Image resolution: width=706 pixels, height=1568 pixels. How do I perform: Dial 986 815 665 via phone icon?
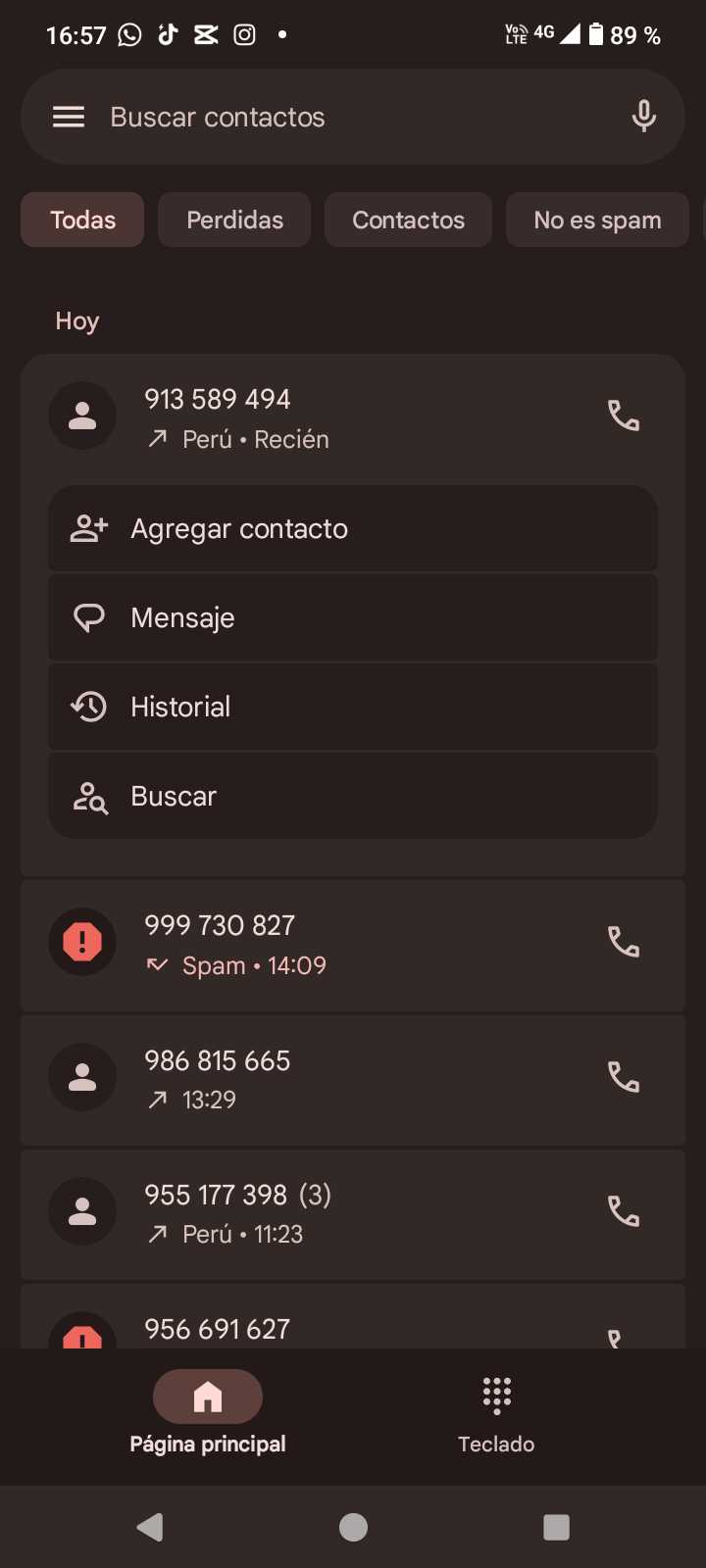pyautogui.click(x=624, y=1078)
